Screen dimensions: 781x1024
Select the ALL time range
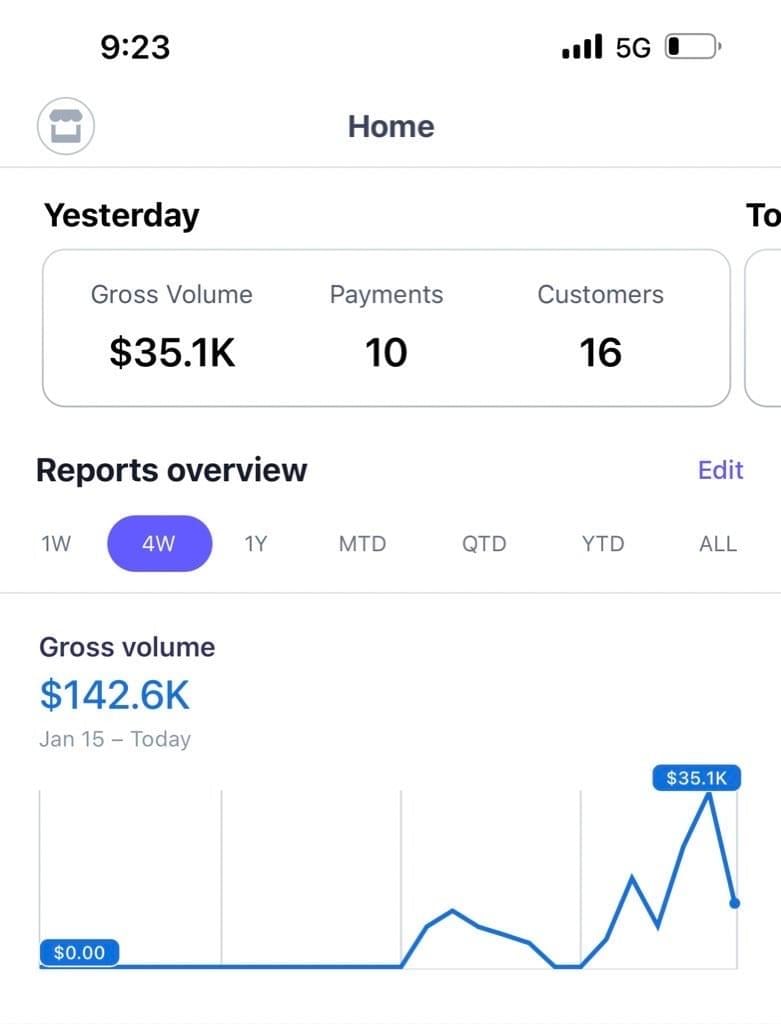click(x=718, y=544)
